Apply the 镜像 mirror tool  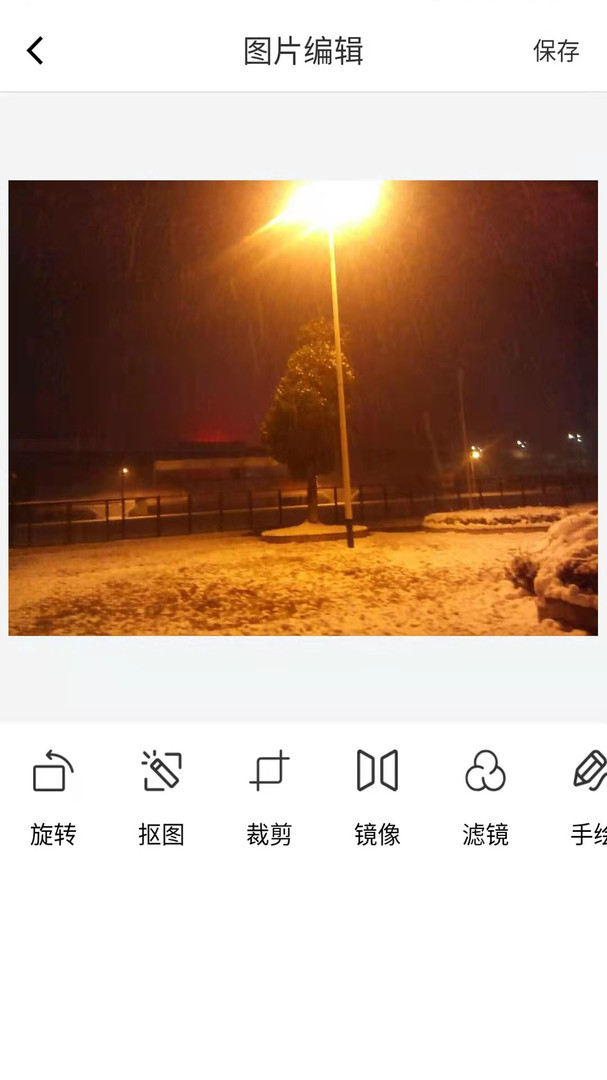[x=377, y=796]
